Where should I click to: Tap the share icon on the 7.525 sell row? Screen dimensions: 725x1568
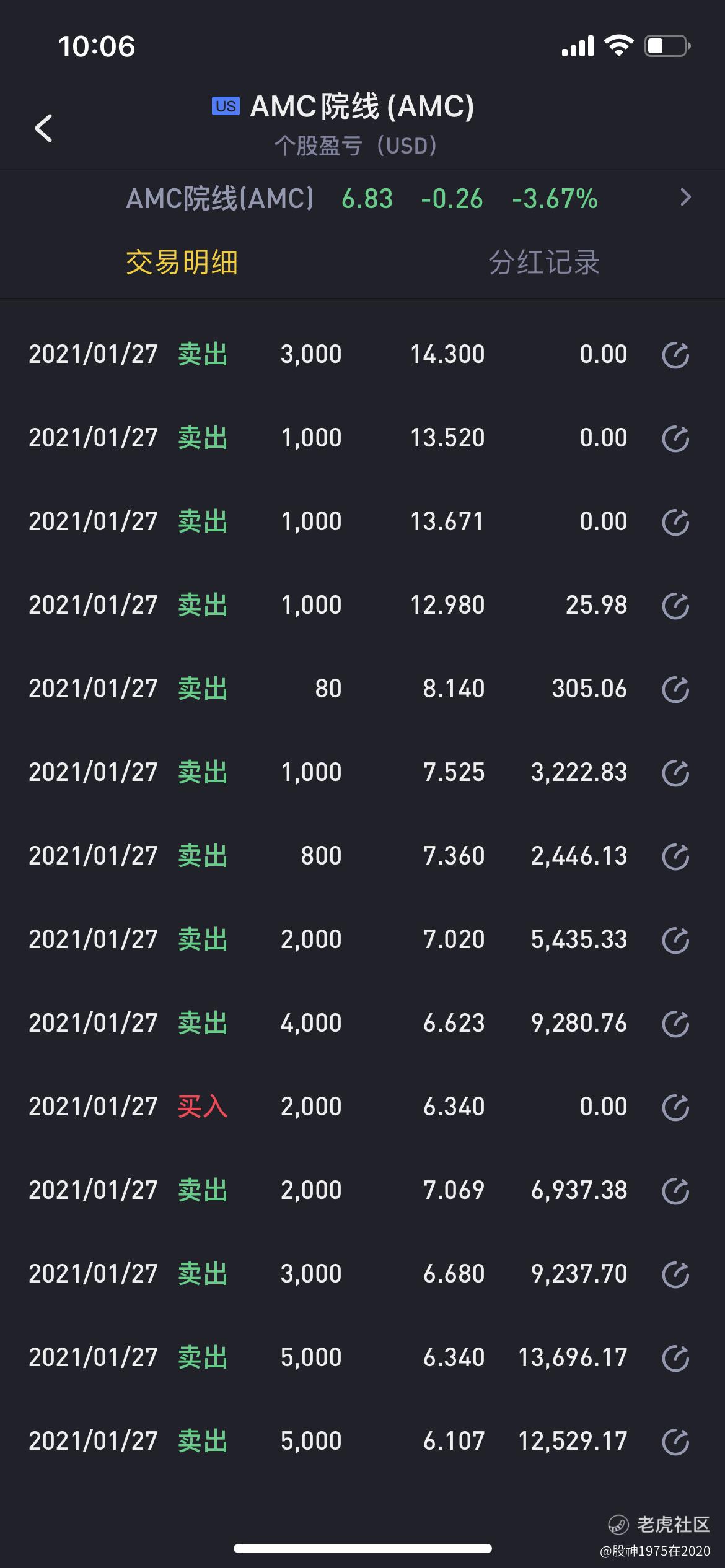675,773
